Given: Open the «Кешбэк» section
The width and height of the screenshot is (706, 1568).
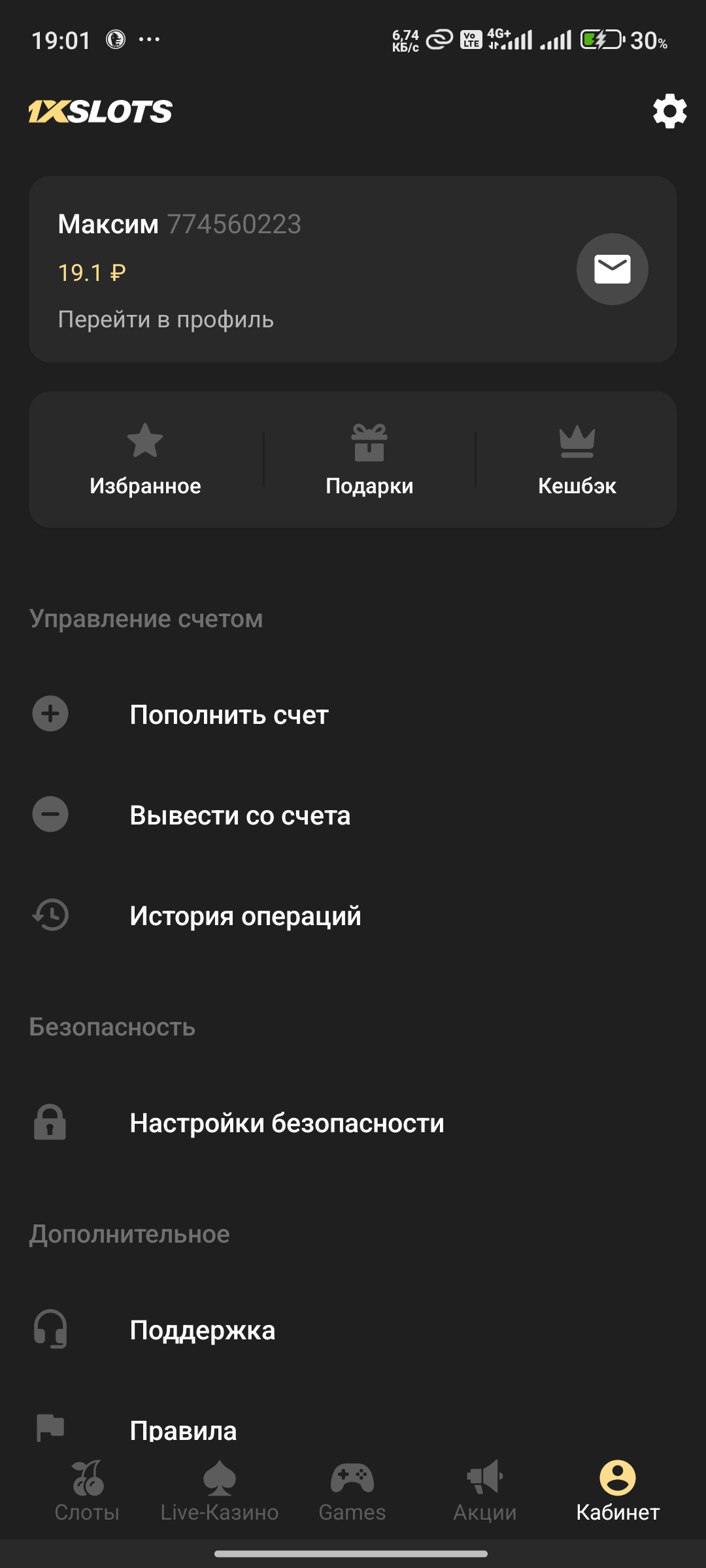Looking at the screenshot, I should tap(577, 460).
